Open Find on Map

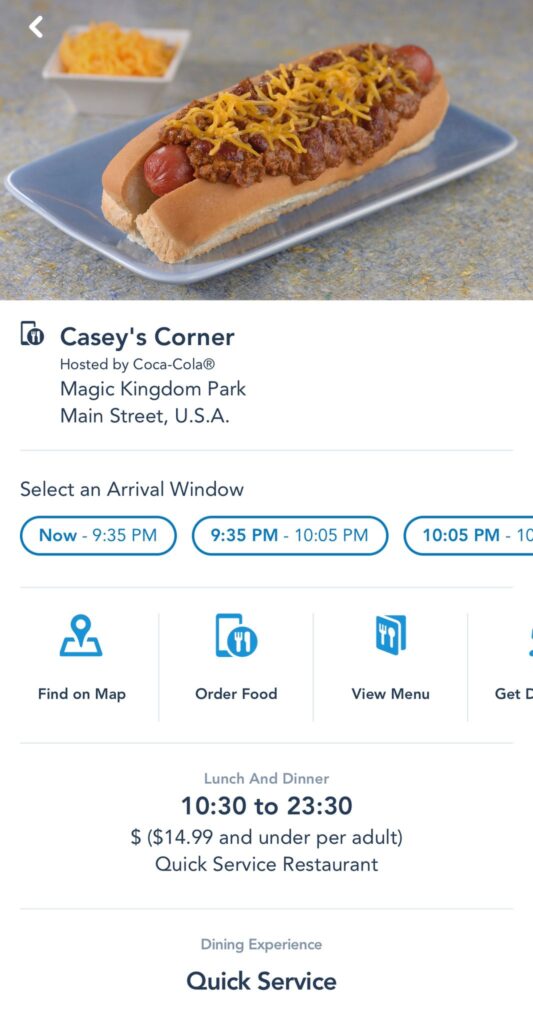click(x=82, y=658)
